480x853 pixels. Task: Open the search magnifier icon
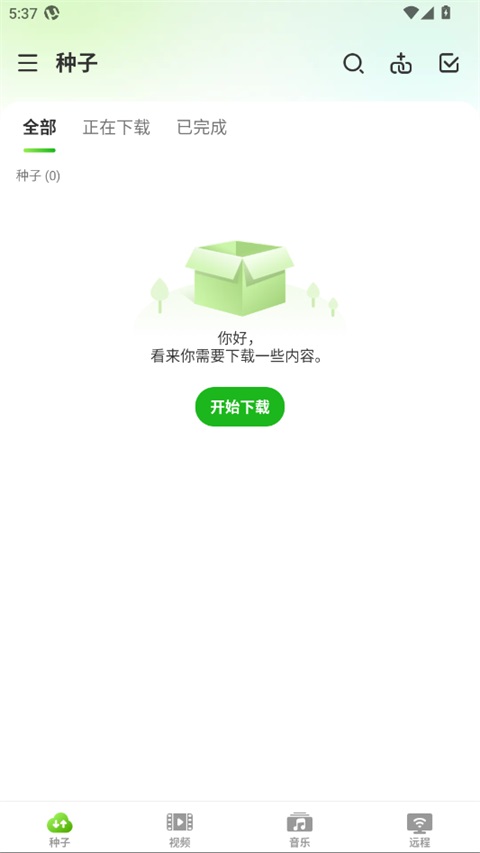(353, 64)
